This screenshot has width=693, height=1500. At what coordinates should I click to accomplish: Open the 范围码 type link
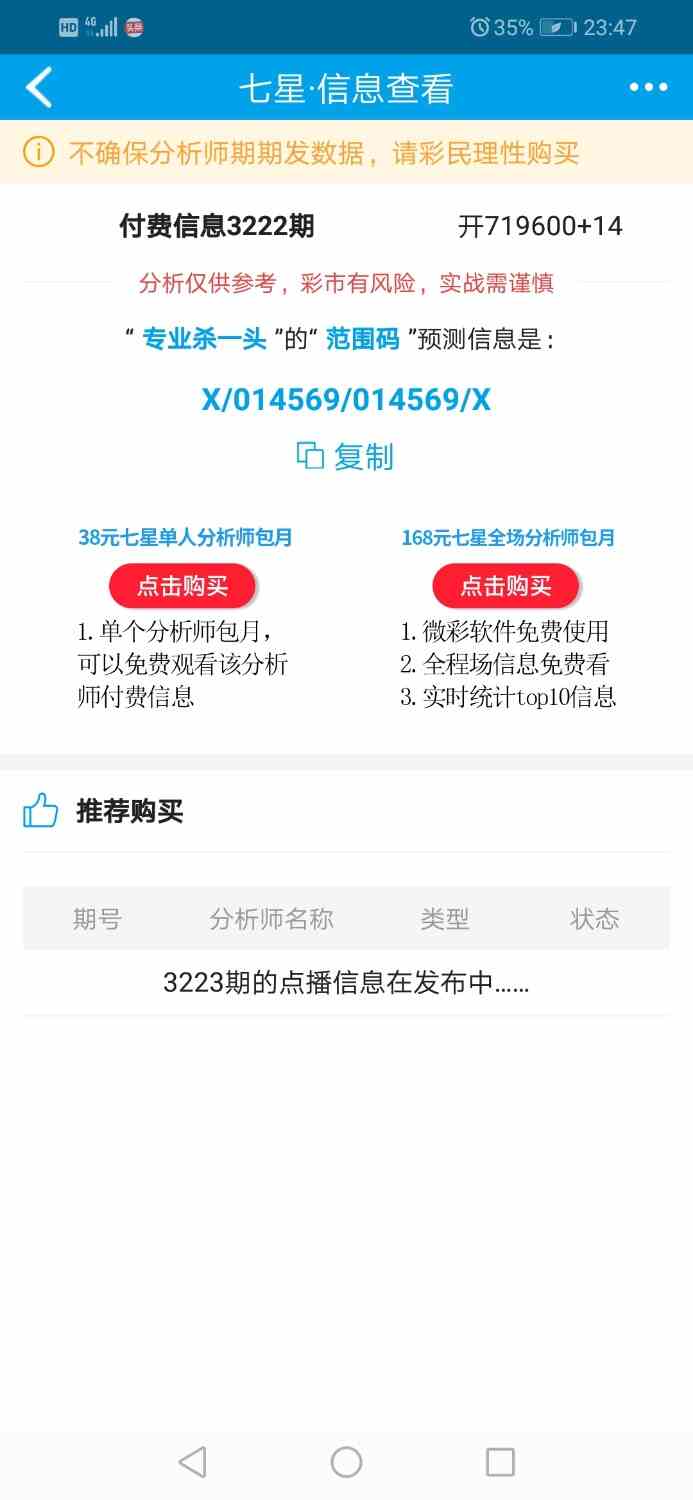click(362, 339)
